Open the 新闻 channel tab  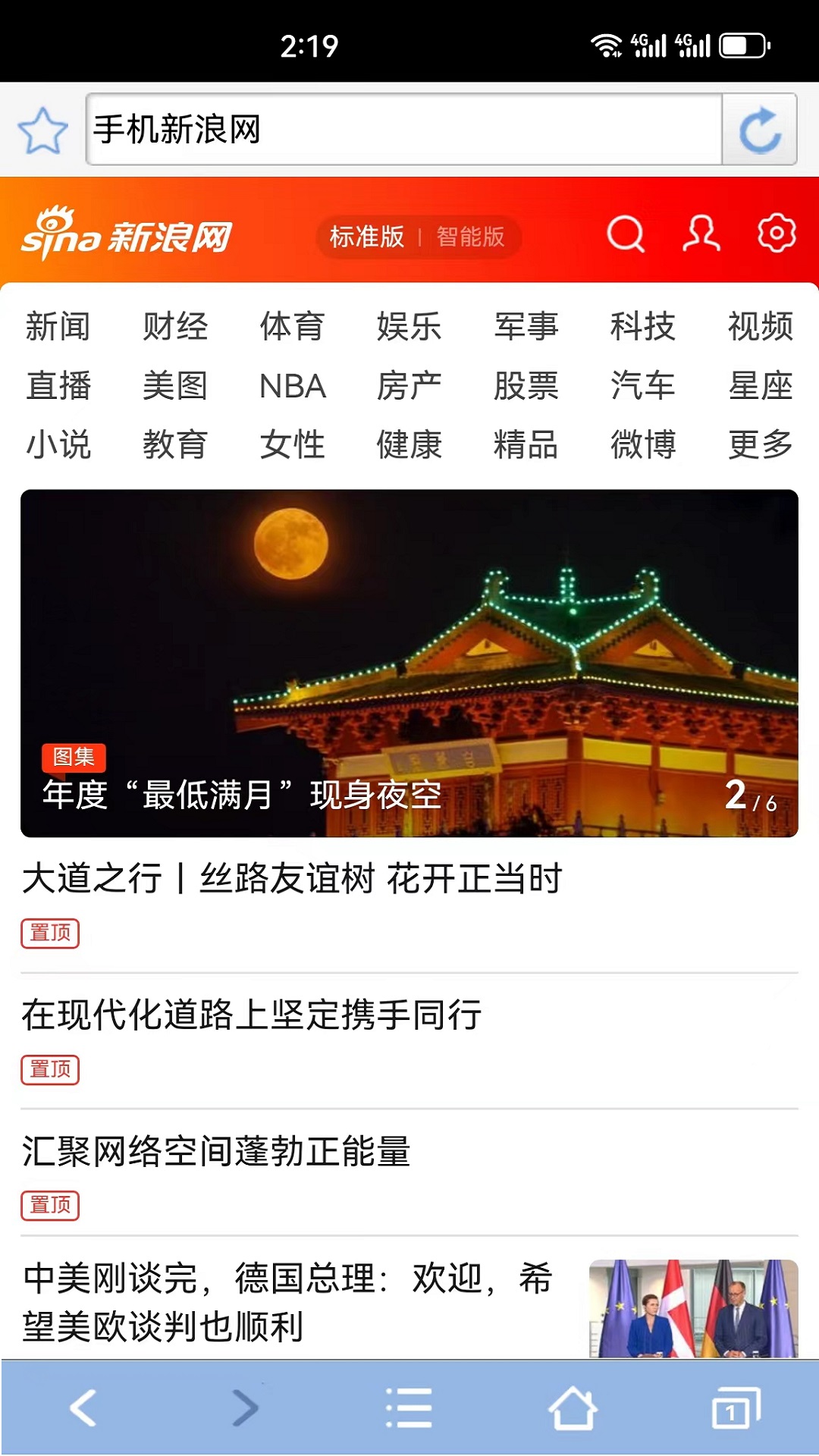point(58,328)
